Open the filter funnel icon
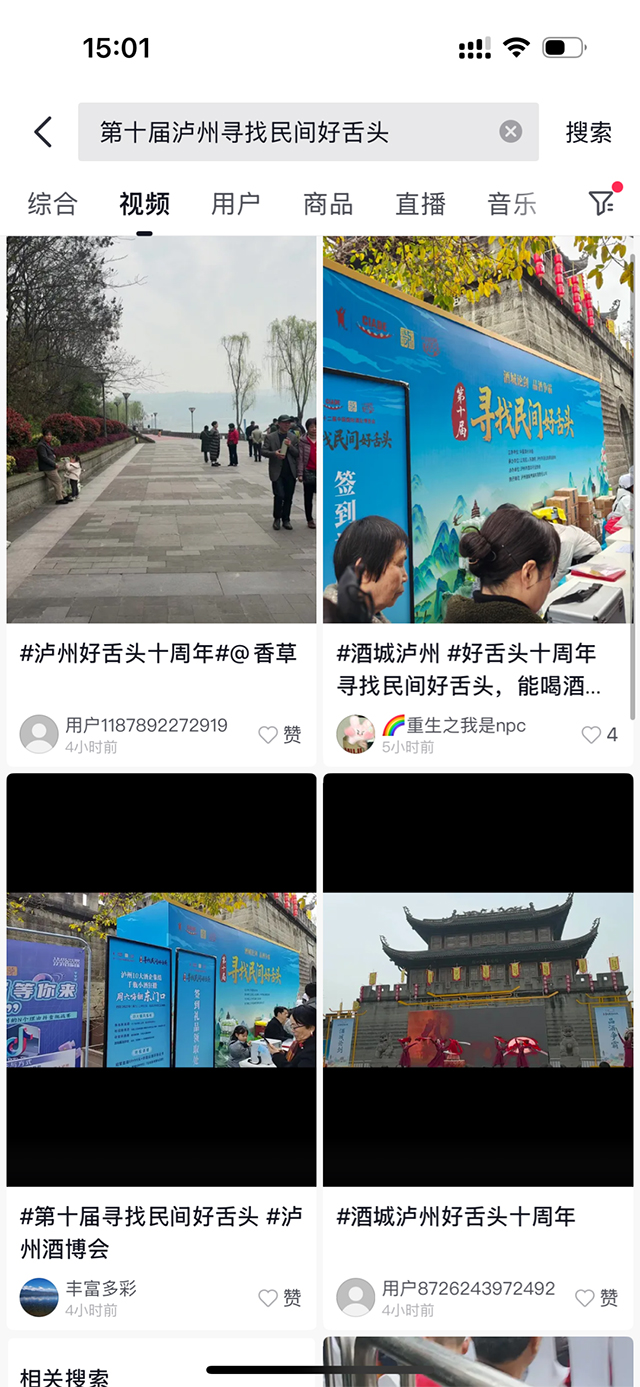The image size is (640, 1387). tap(601, 203)
